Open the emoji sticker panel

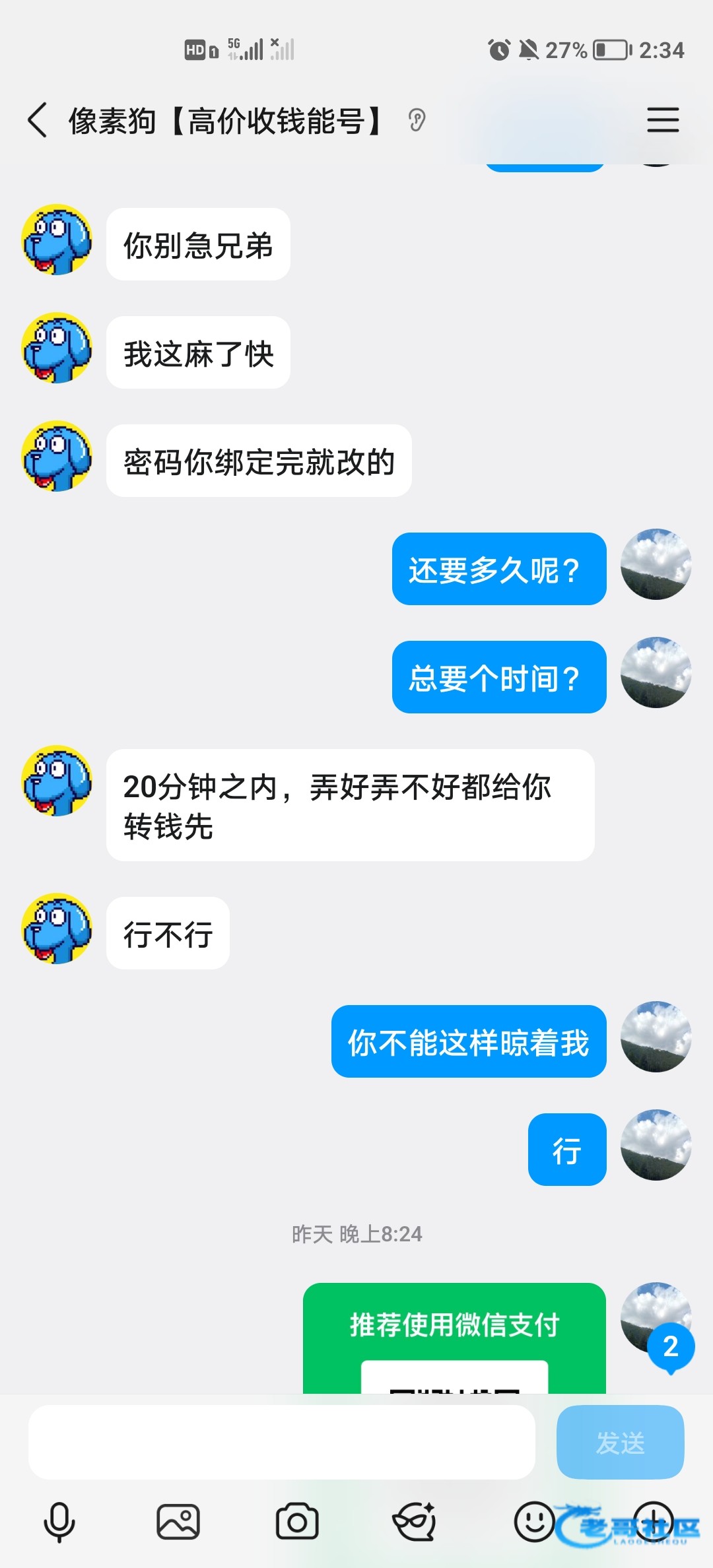point(534,1522)
